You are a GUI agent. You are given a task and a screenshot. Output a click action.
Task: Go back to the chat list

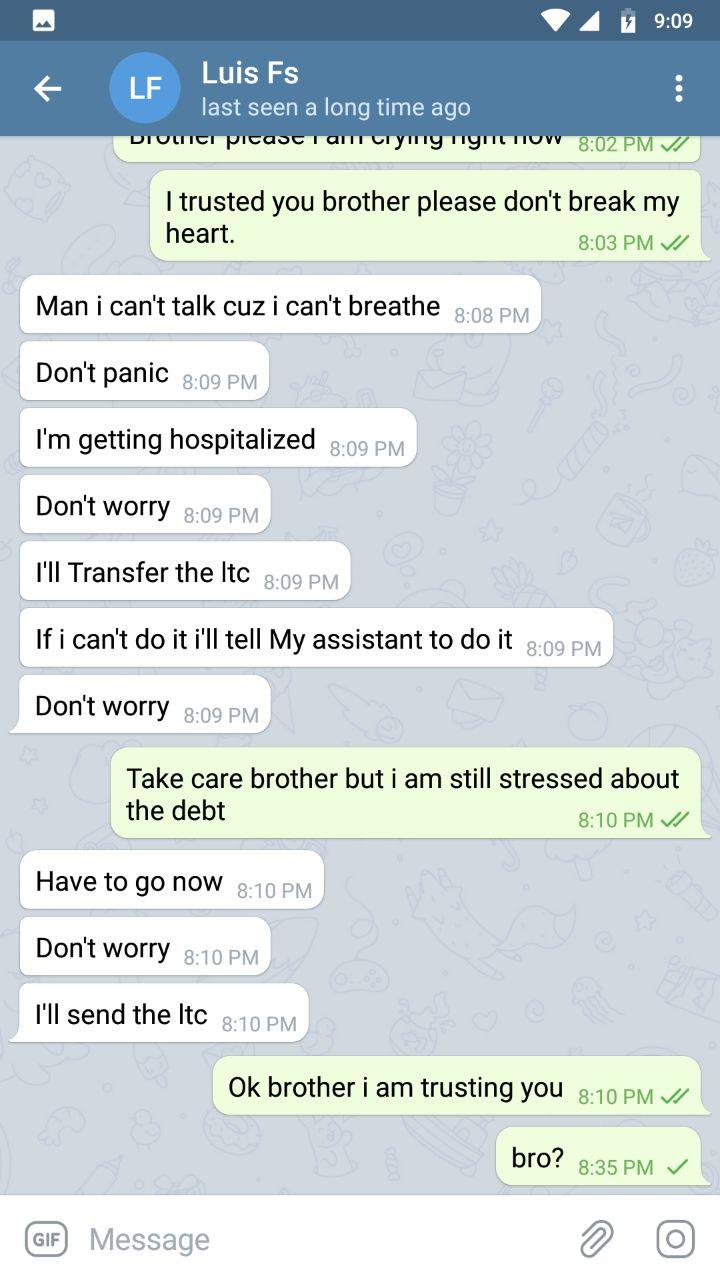tap(47, 89)
